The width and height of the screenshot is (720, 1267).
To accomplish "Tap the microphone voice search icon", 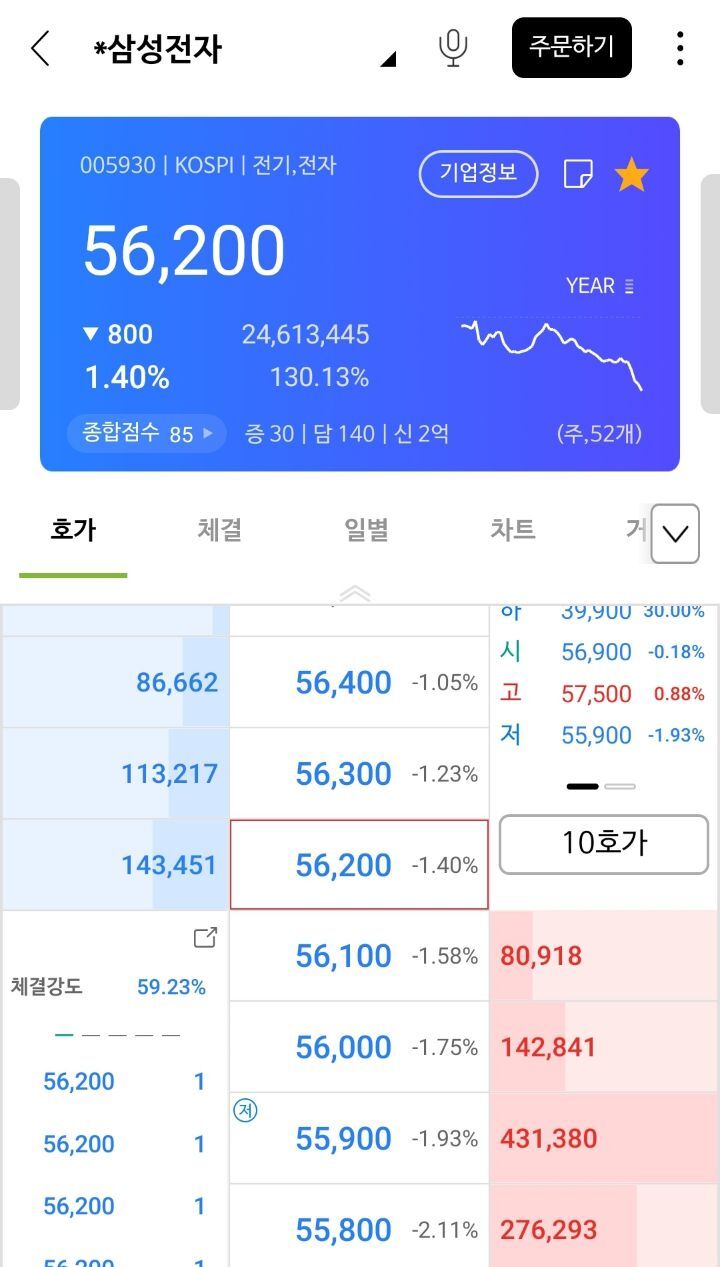I will [x=452, y=47].
